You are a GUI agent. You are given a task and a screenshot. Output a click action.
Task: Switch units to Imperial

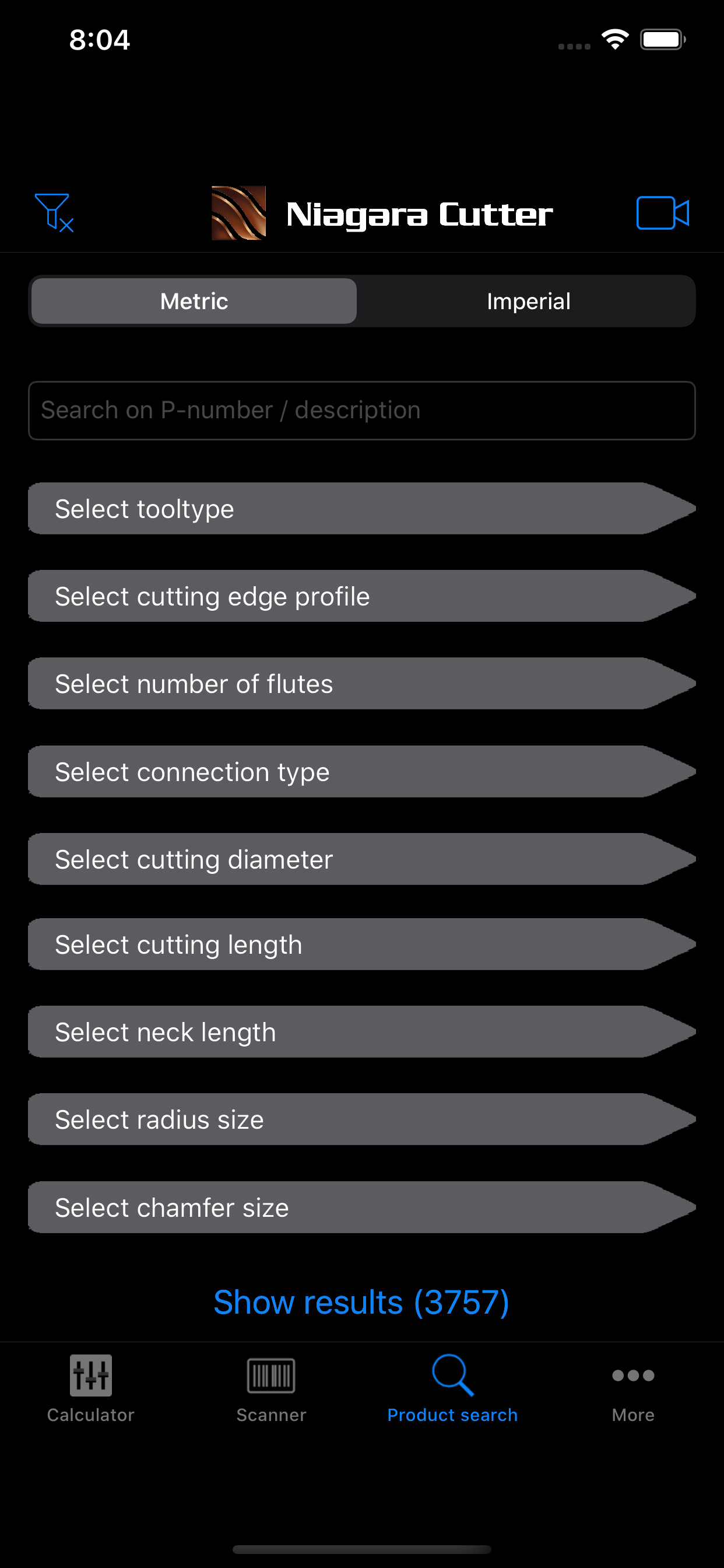[528, 300]
